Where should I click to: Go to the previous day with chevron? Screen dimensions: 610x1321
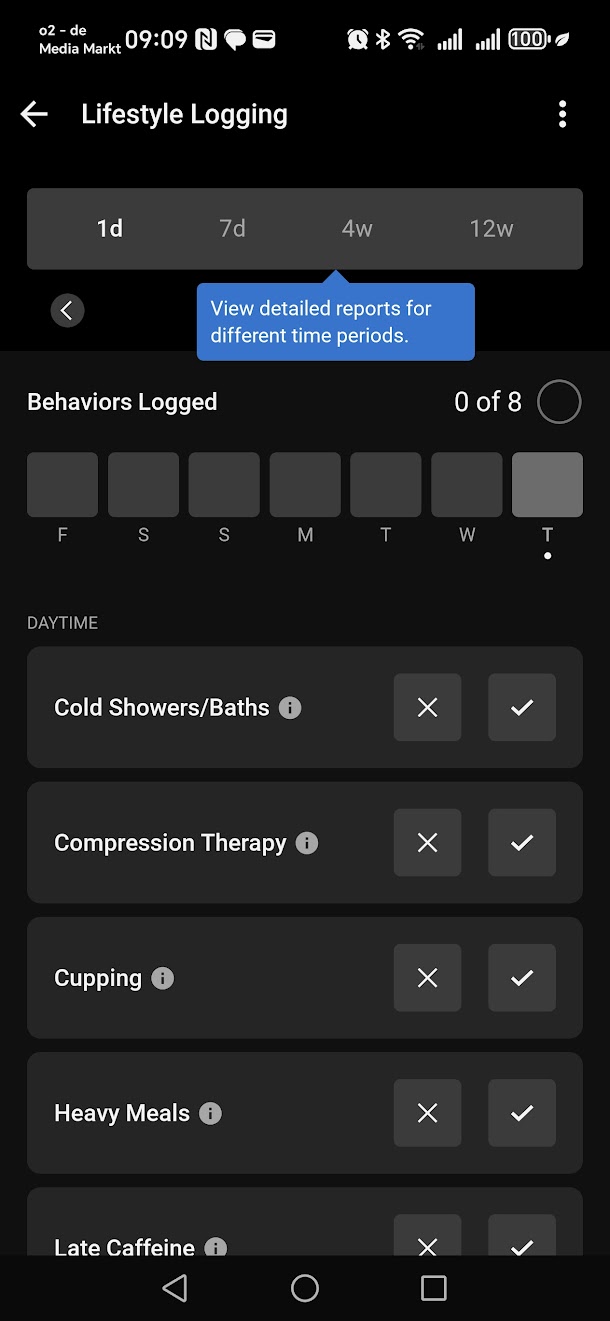click(x=67, y=310)
